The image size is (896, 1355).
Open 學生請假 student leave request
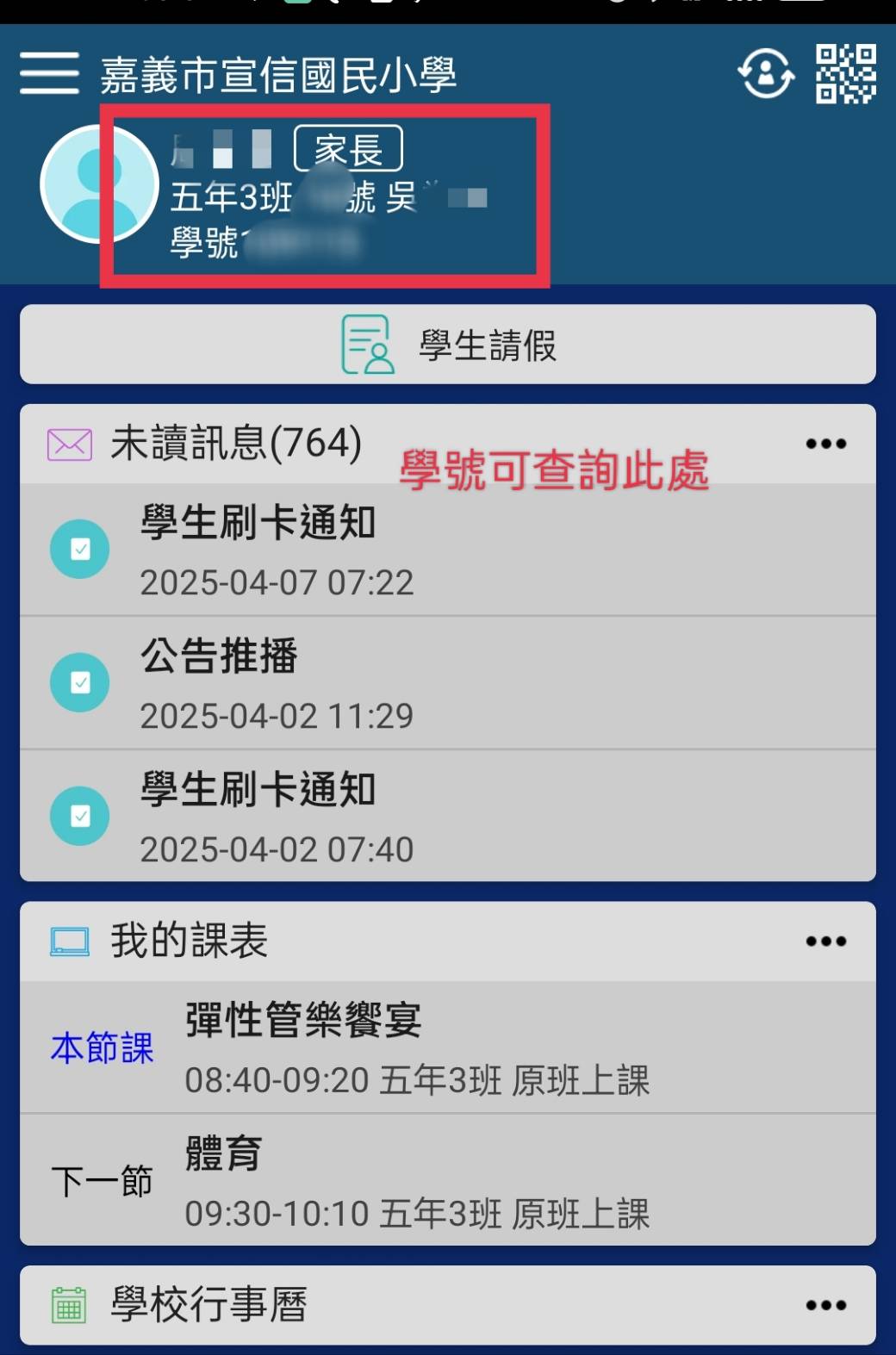448,345
